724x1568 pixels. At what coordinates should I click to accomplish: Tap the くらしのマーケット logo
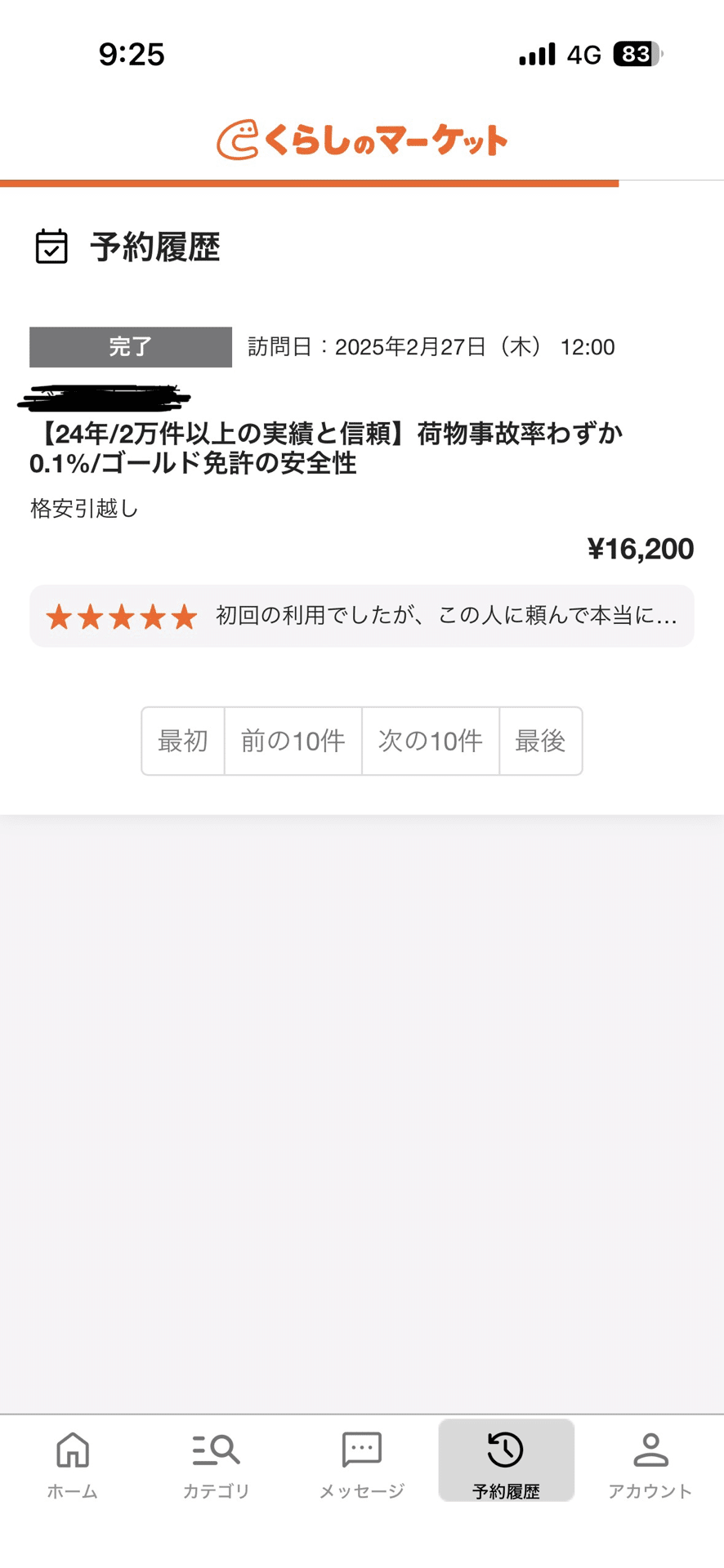pyautogui.click(x=362, y=137)
